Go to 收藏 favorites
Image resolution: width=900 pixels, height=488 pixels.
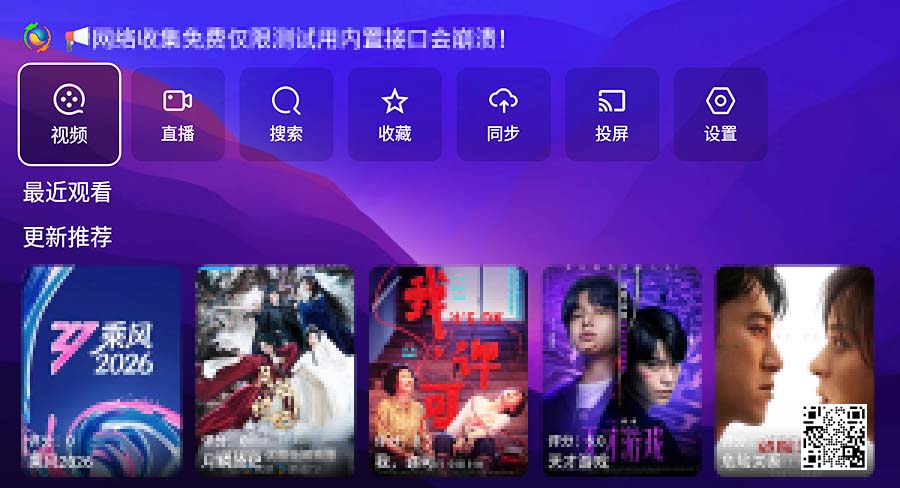tap(395, 114)
